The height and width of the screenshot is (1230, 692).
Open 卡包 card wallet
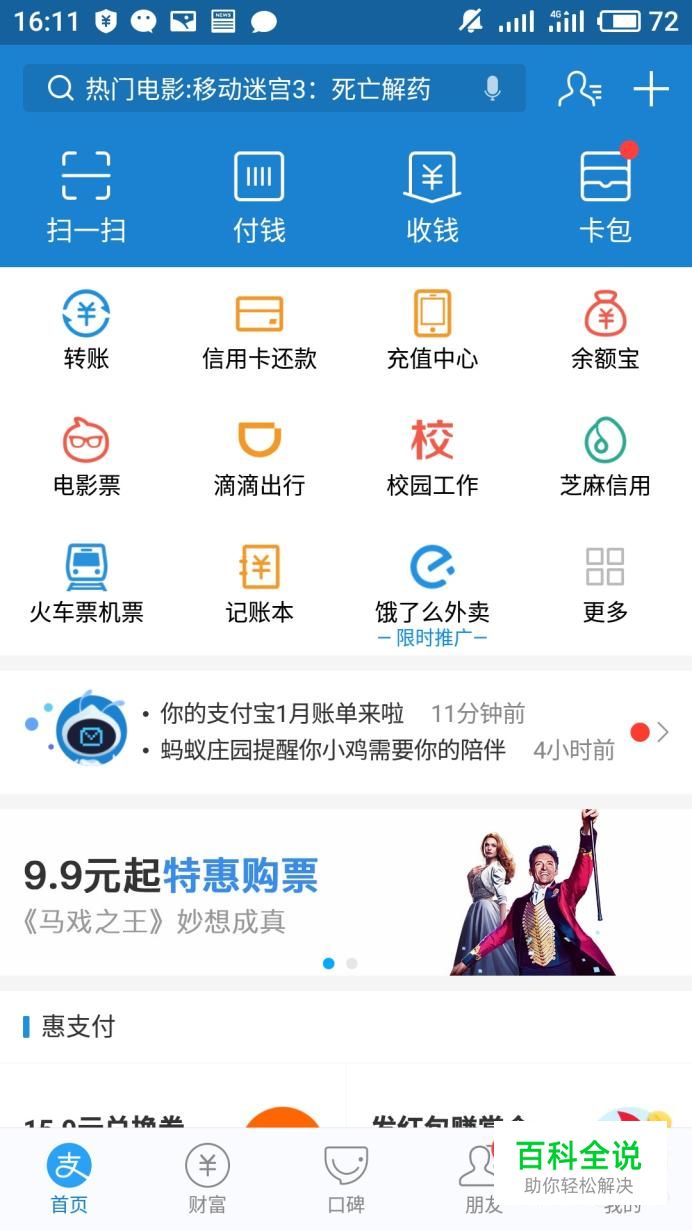[606, 196]
